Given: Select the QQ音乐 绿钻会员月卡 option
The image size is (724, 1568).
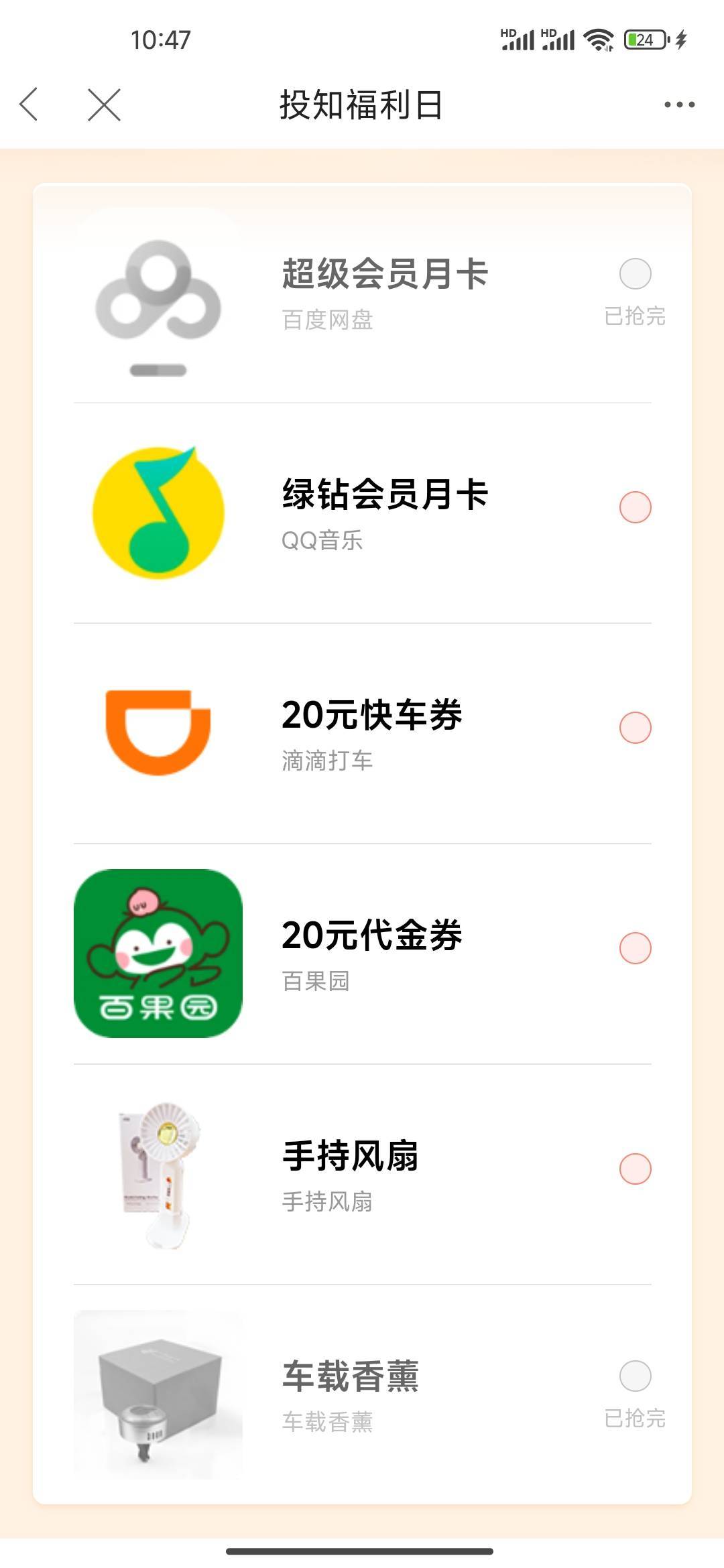Looking at the screenshot, I should (635, 507).
